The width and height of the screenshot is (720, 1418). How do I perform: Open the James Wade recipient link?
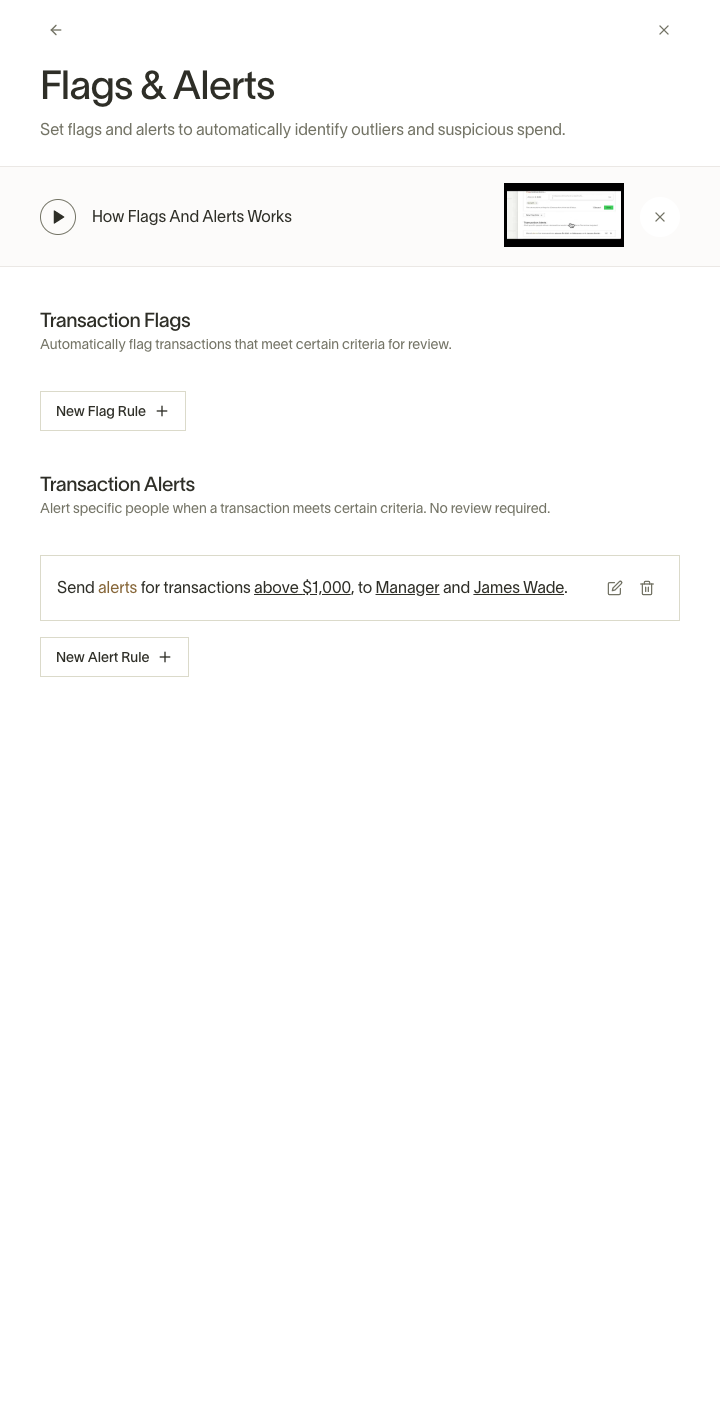point(518,588)
